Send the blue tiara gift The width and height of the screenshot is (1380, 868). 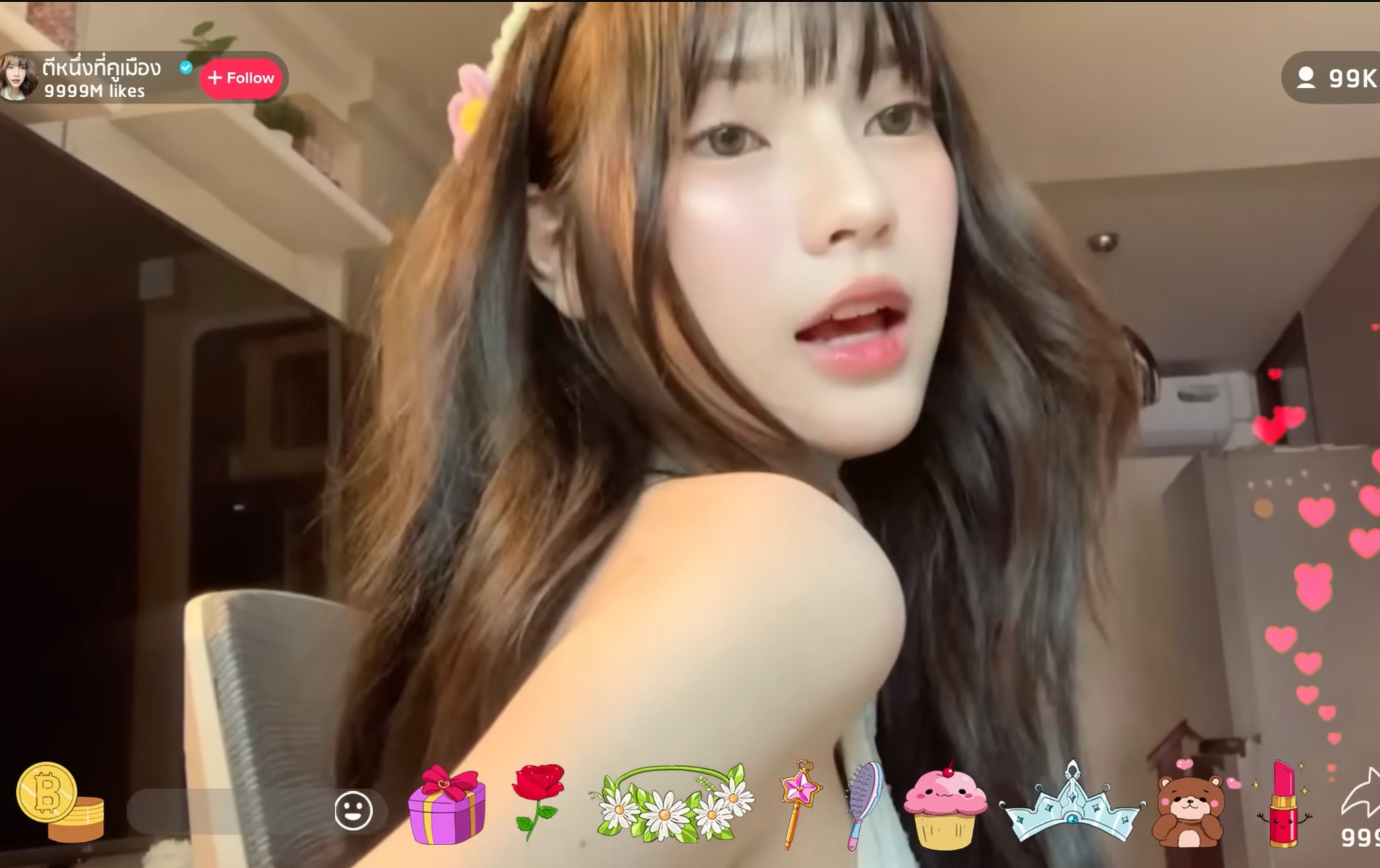click(1071, 805)
